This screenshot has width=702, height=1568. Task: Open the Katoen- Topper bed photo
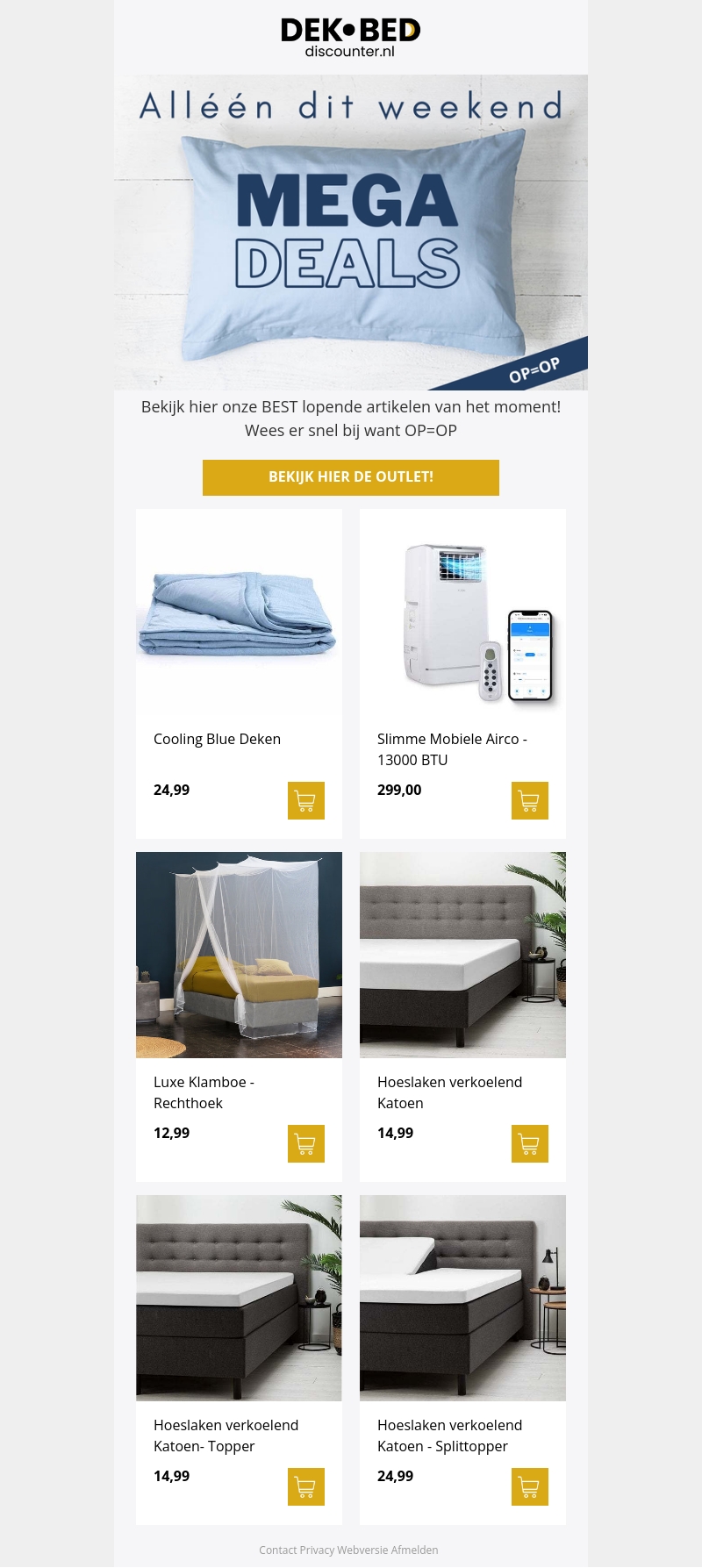point(239,1298)
